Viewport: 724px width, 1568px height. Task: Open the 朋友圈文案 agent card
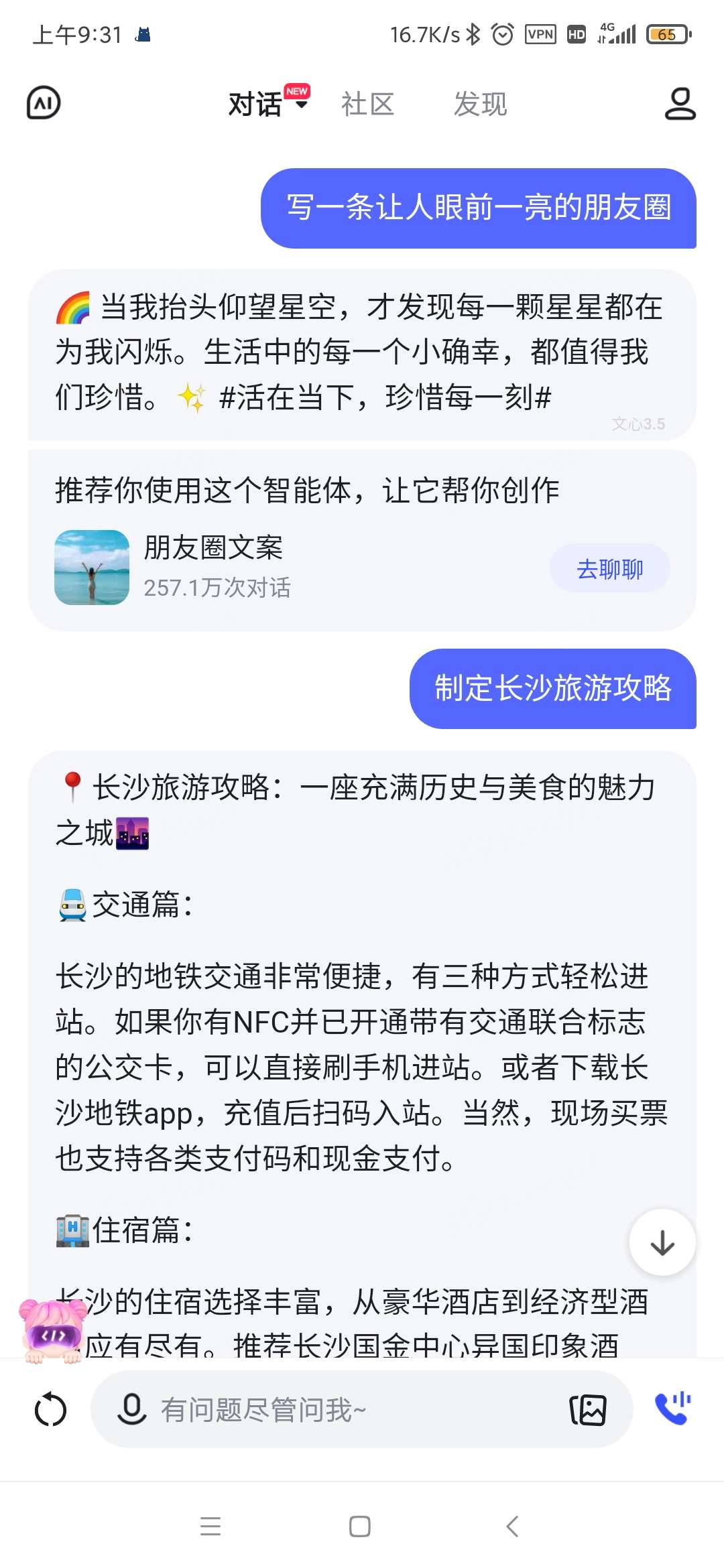[213, 567]
